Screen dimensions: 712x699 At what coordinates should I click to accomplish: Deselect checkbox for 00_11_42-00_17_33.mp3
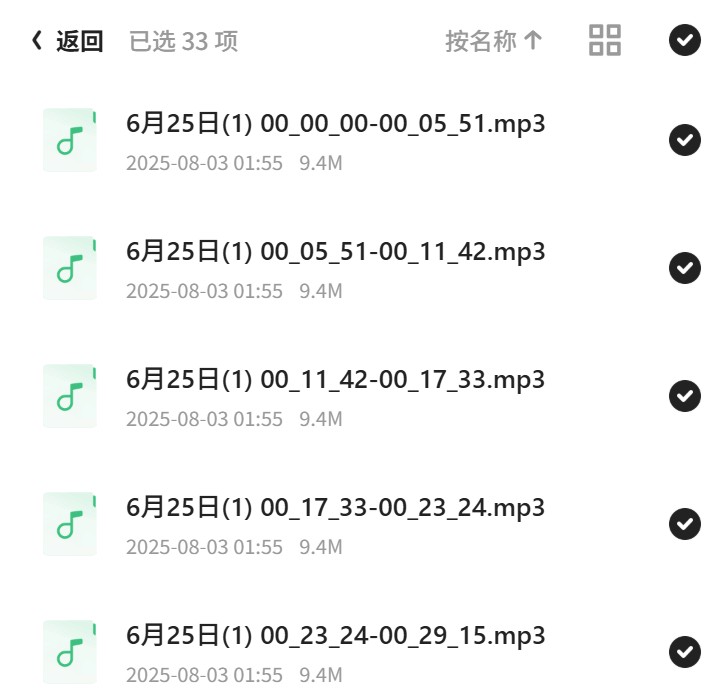tap(684, 396)
